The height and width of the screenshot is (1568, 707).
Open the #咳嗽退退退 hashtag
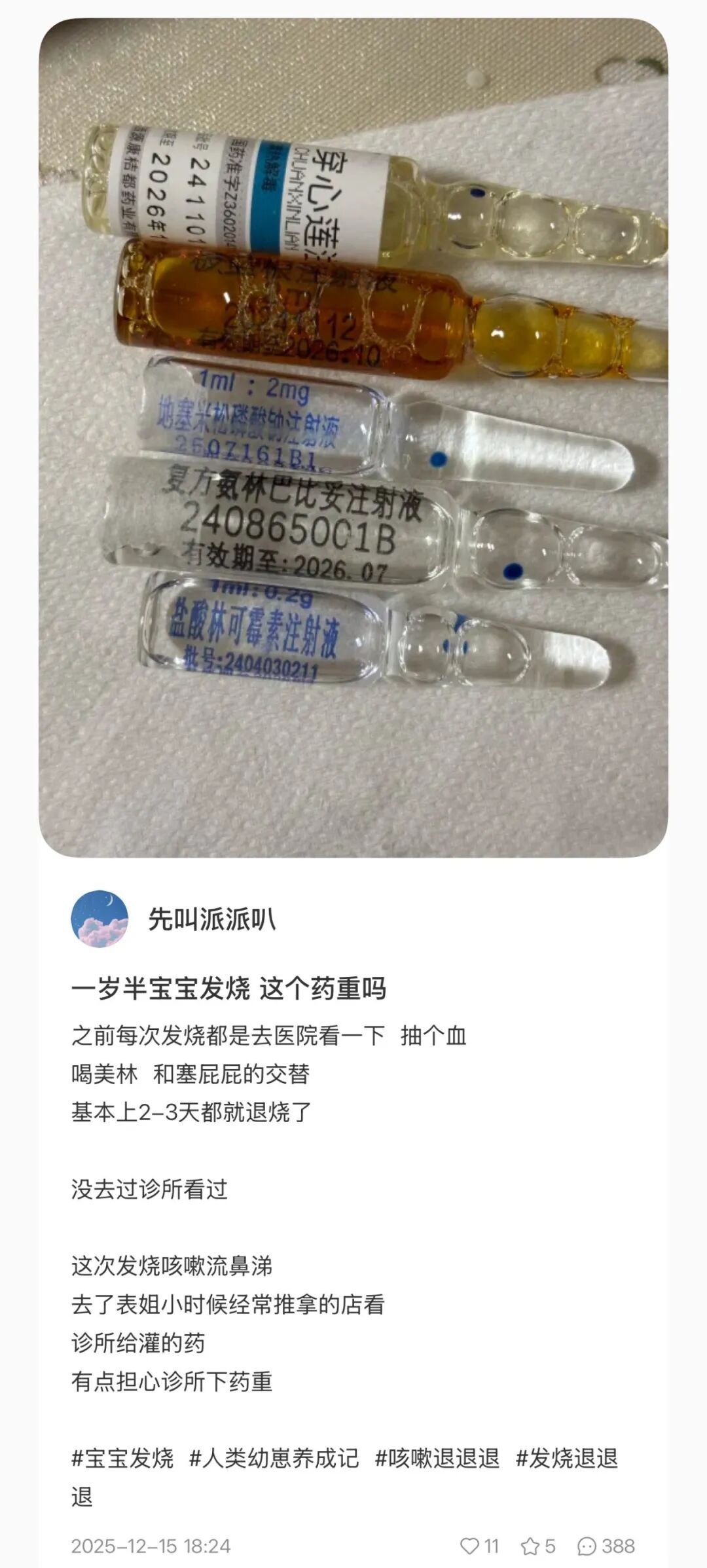(x=437, y=1458)
